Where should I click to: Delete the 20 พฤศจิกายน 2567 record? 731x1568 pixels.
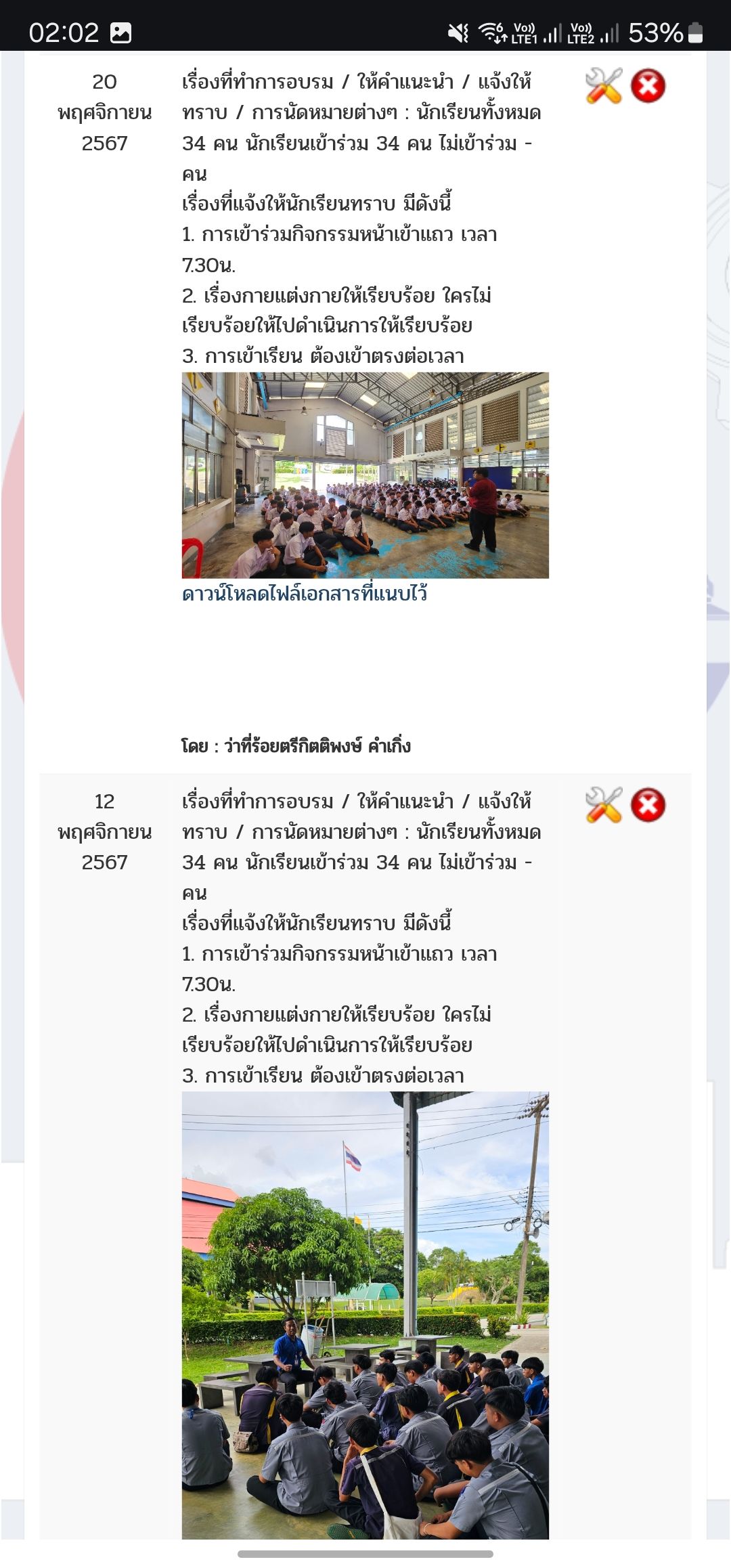(648, 86)
